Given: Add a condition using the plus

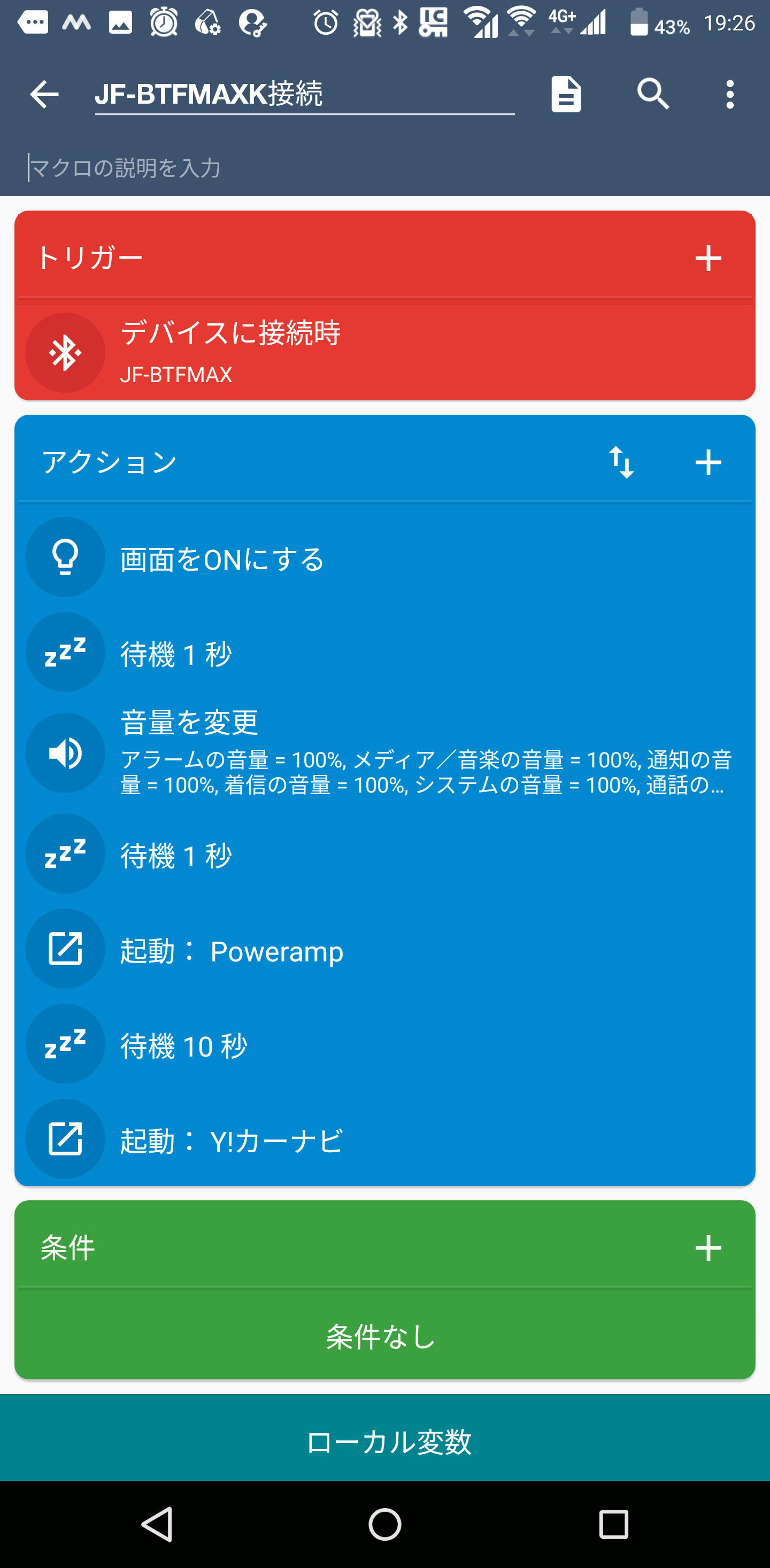Looking at the screenshot, I should click(x=708, y=1248).
